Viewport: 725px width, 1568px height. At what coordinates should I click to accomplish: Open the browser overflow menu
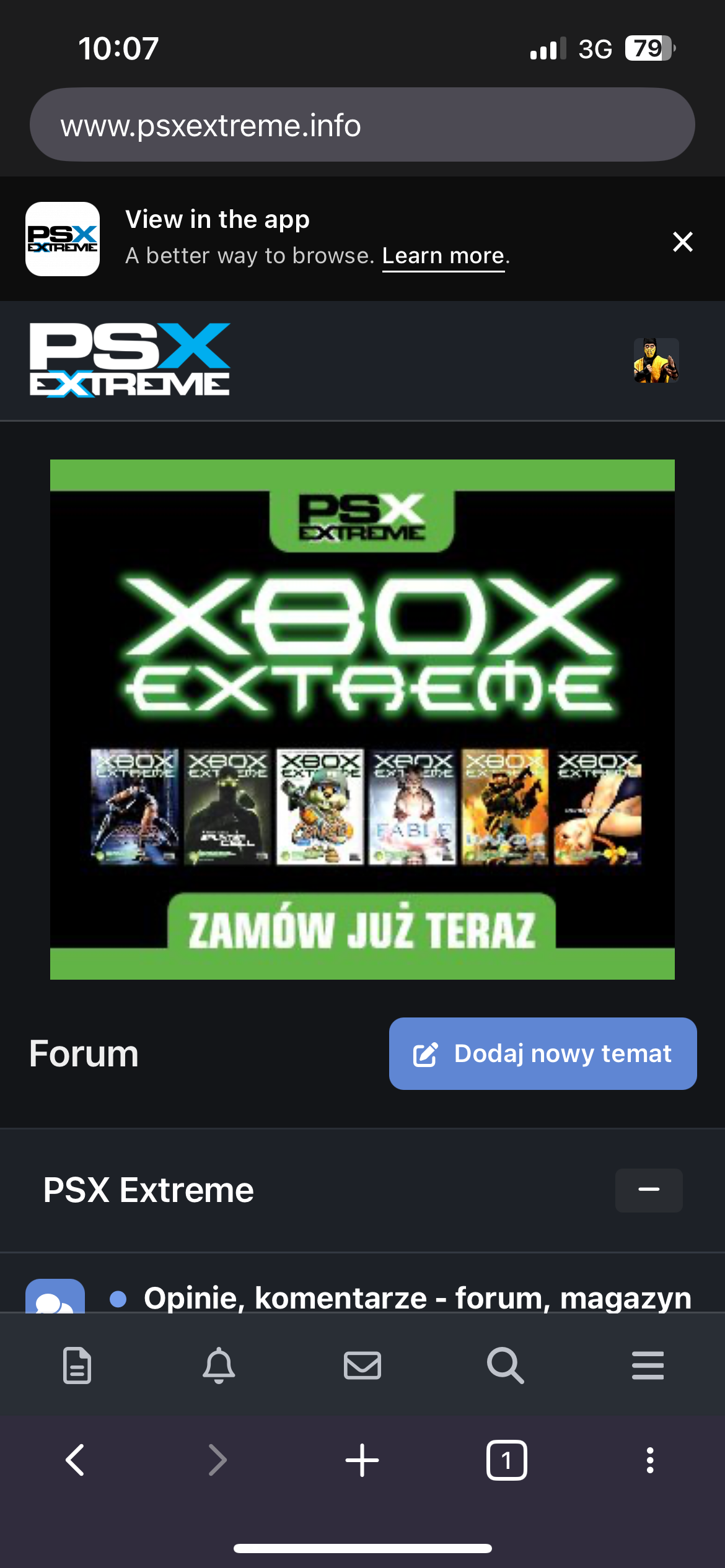tap(650, 1460)
